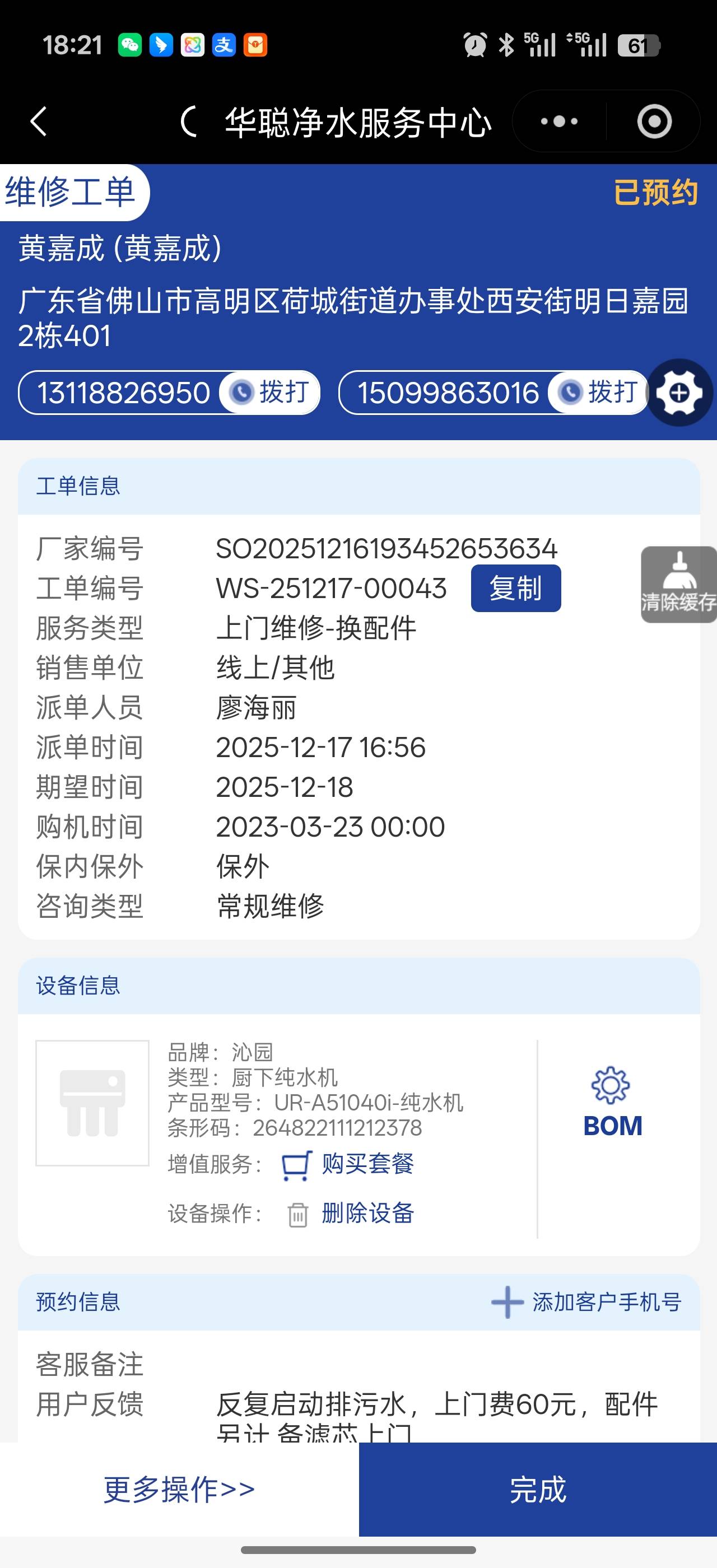Close the mini program with circle icon
Image resolution: width=717 pixels, height=1568 pixels.
654,122
